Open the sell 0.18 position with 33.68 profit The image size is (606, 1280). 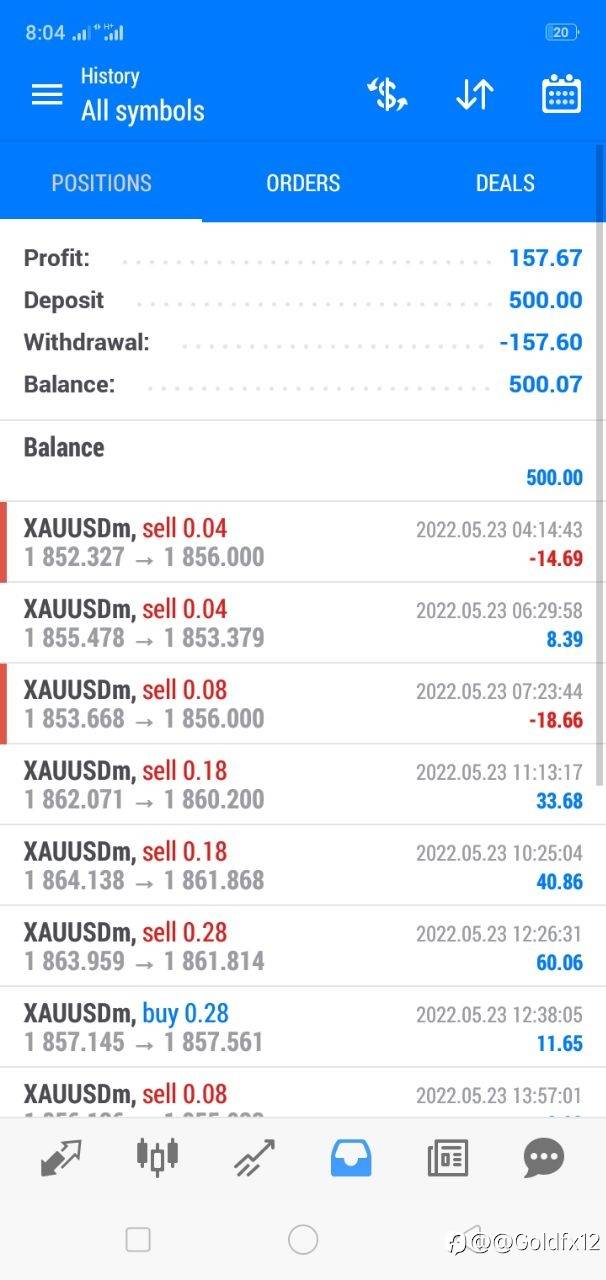pos(303,785)
